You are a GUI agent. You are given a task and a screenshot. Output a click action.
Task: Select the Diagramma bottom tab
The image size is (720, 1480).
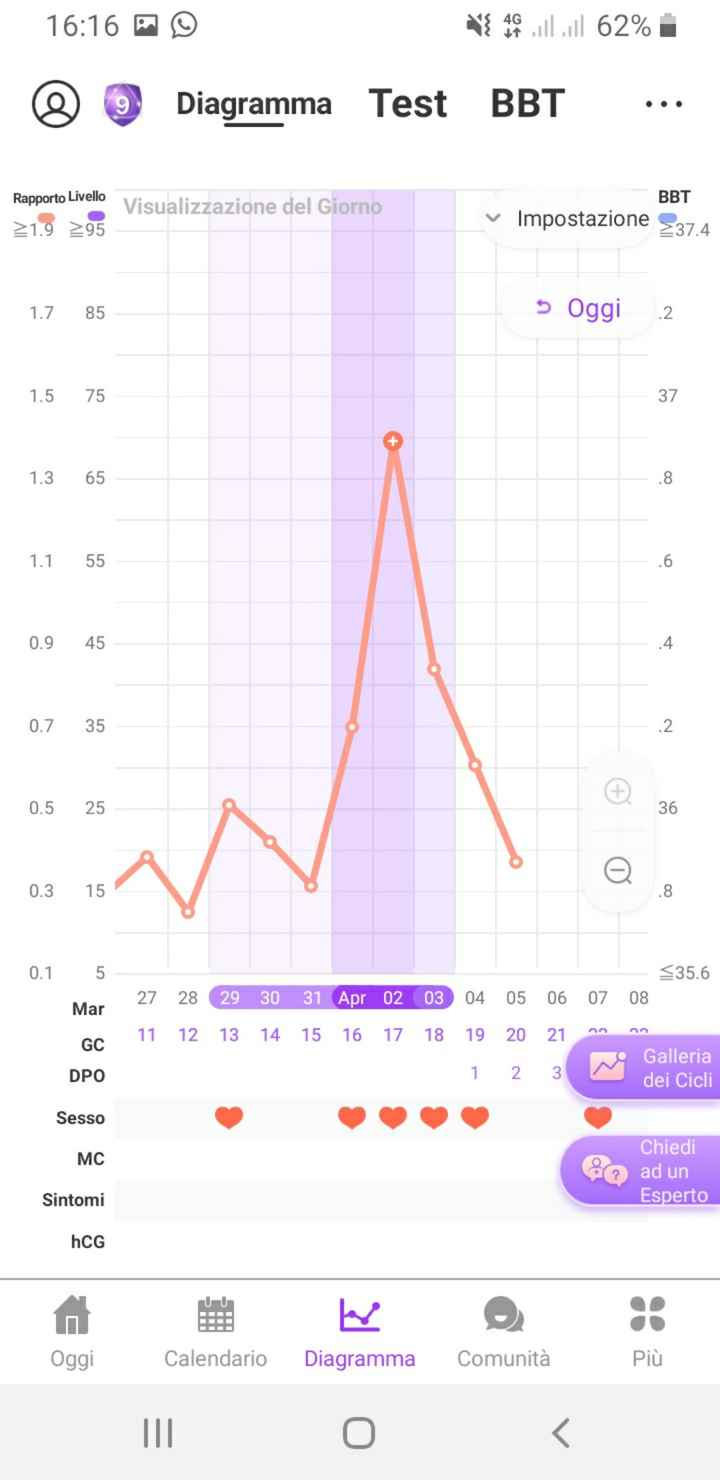pyautogui.click(x=360, y=1332)
